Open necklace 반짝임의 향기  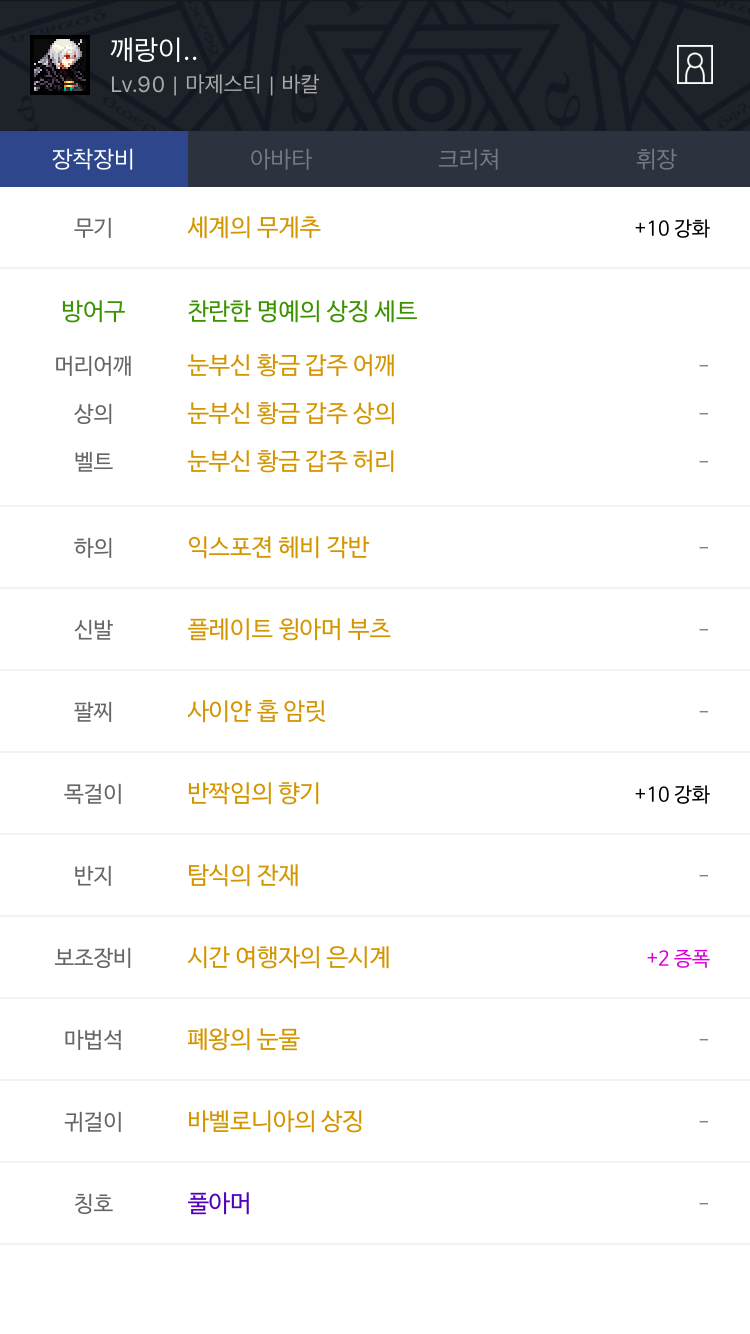(254, 793)
